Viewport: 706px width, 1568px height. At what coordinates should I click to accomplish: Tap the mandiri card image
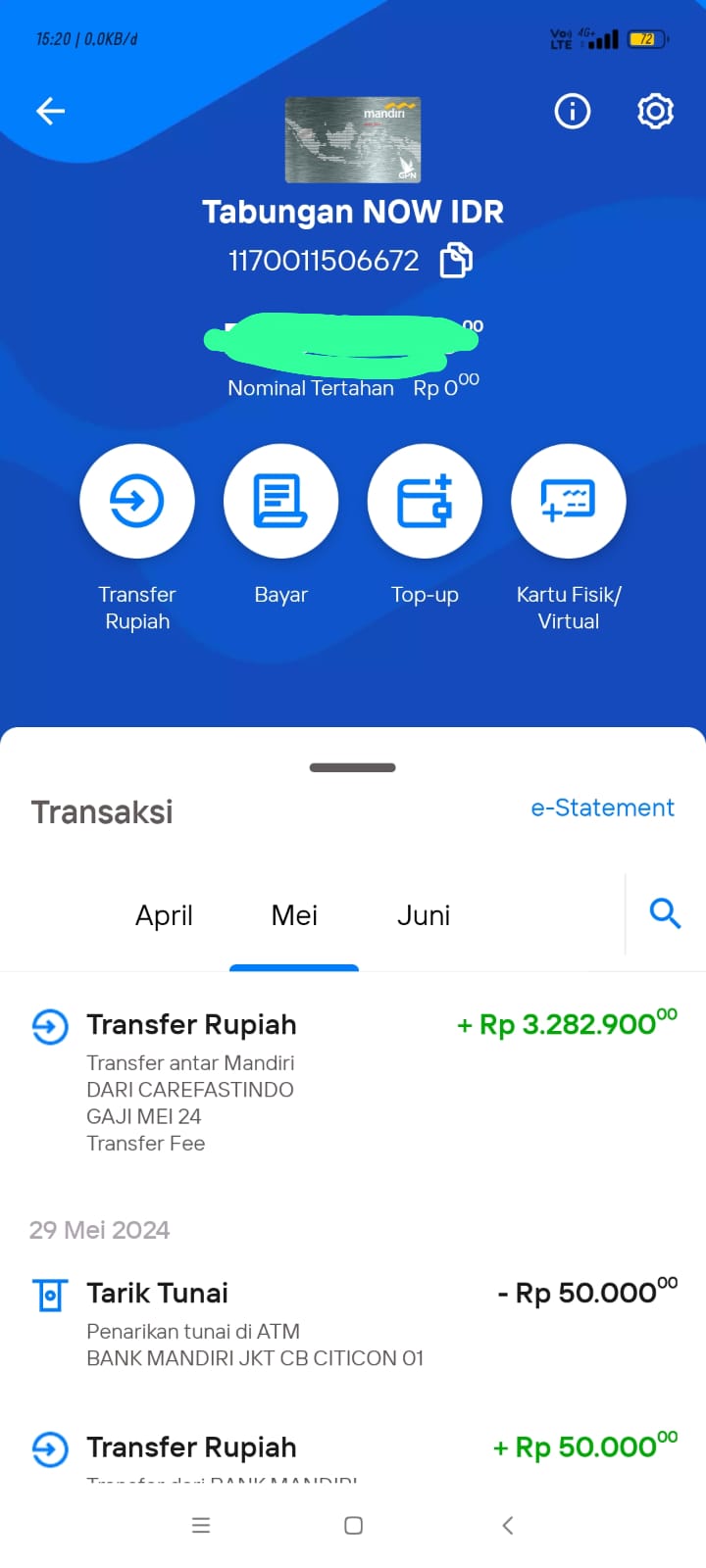pyautogui.click(x=353, y=140)
